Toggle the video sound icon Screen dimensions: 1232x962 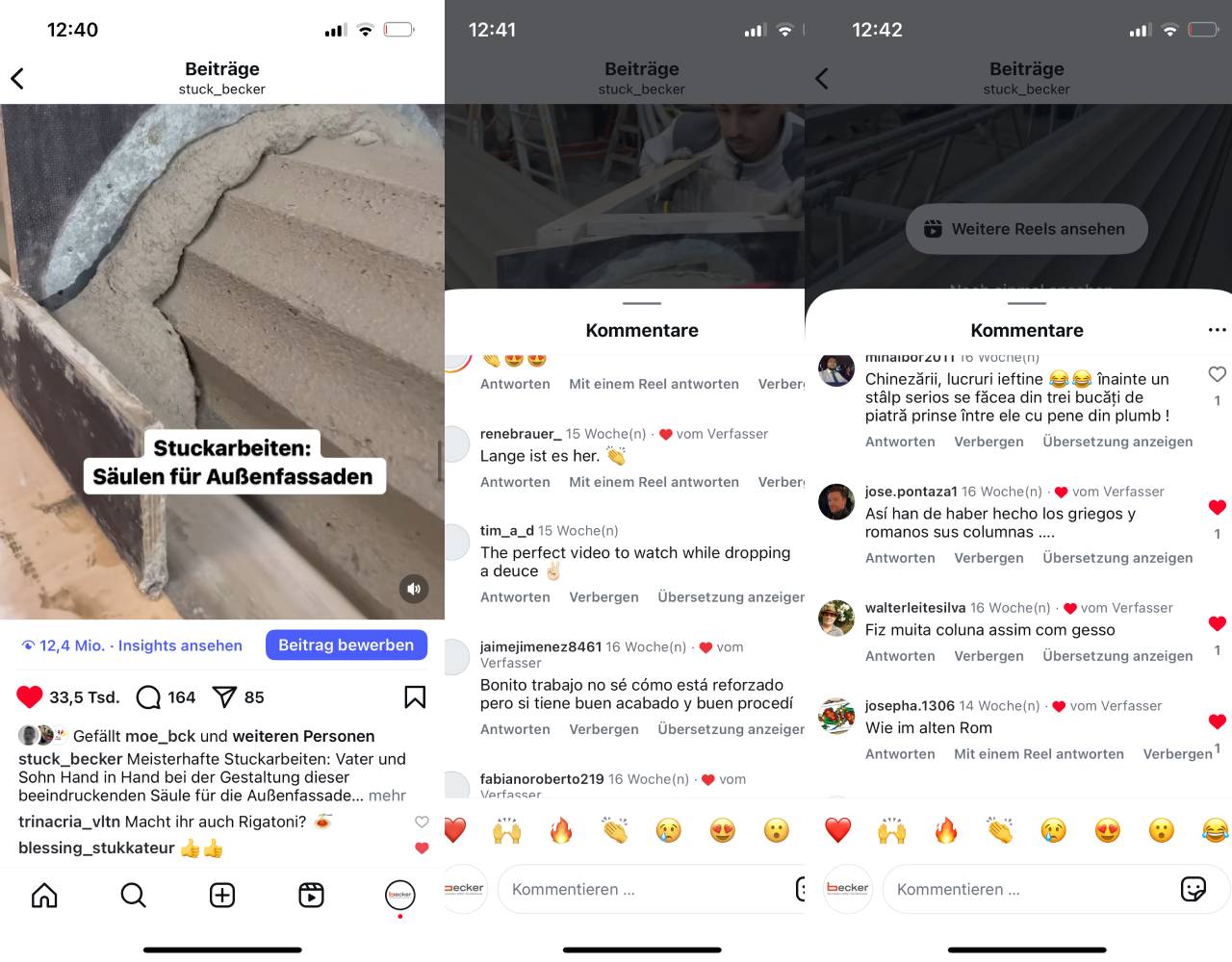point(414,589)
